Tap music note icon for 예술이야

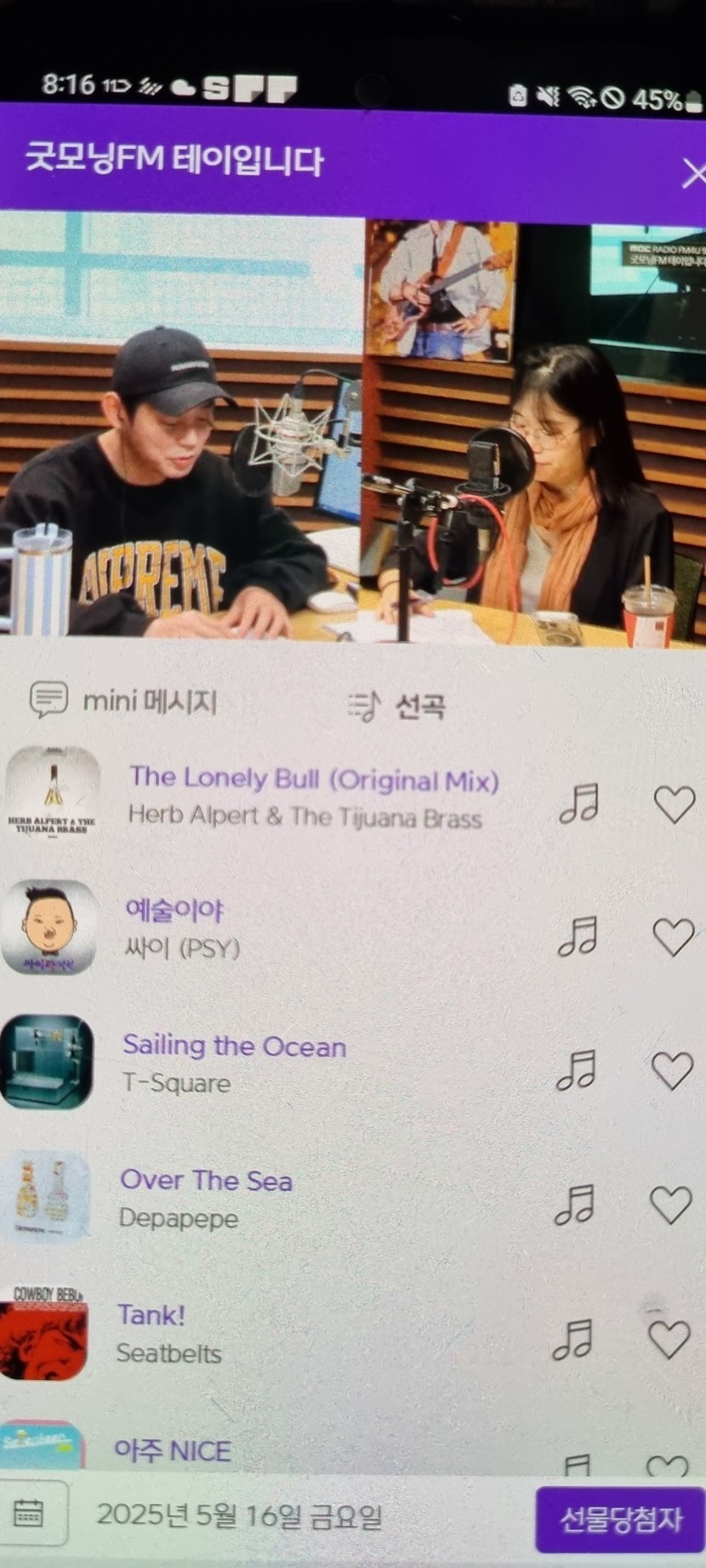click(578, 936)
